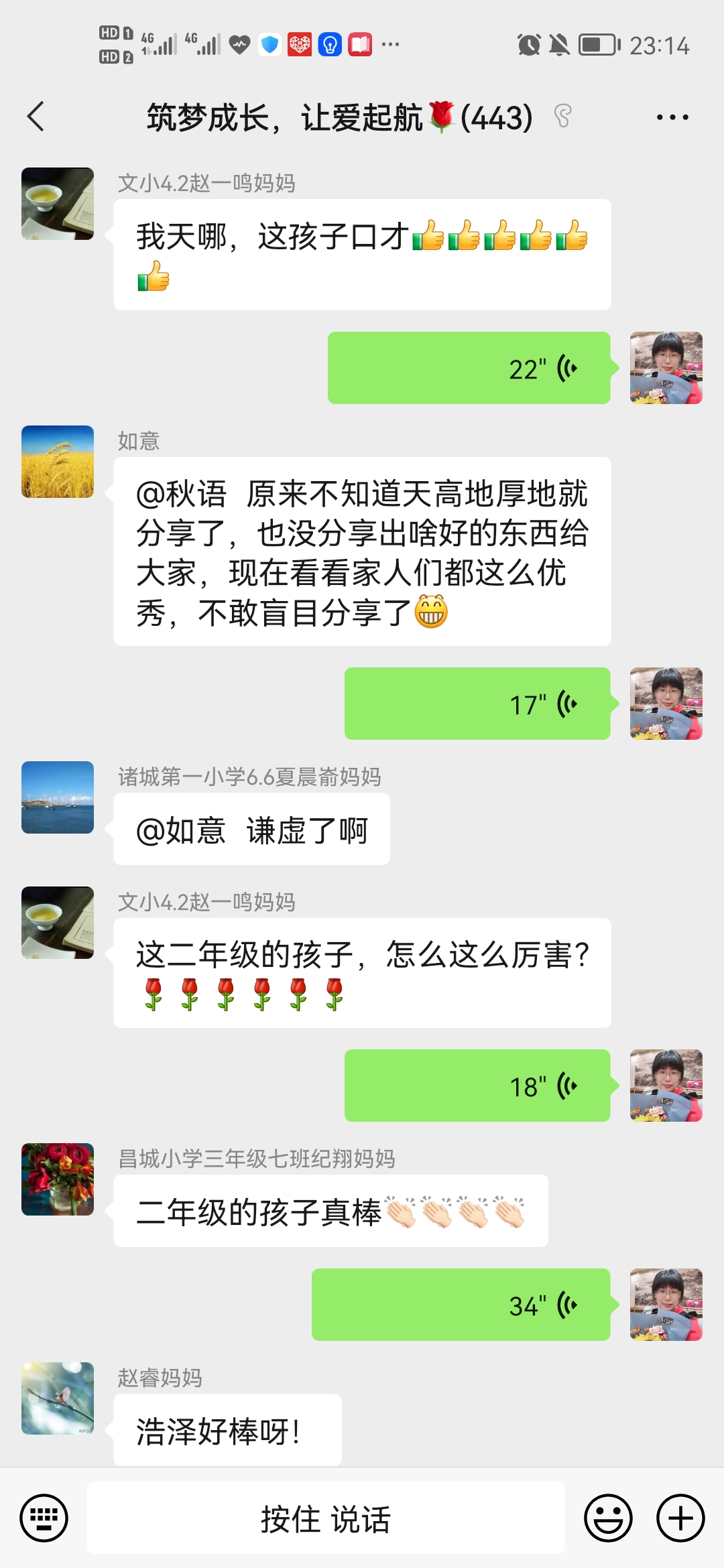724x1568 pixels.
Task: Tap the do-not-disturb bell icon in status bar
Action: [x=560, y=44]
